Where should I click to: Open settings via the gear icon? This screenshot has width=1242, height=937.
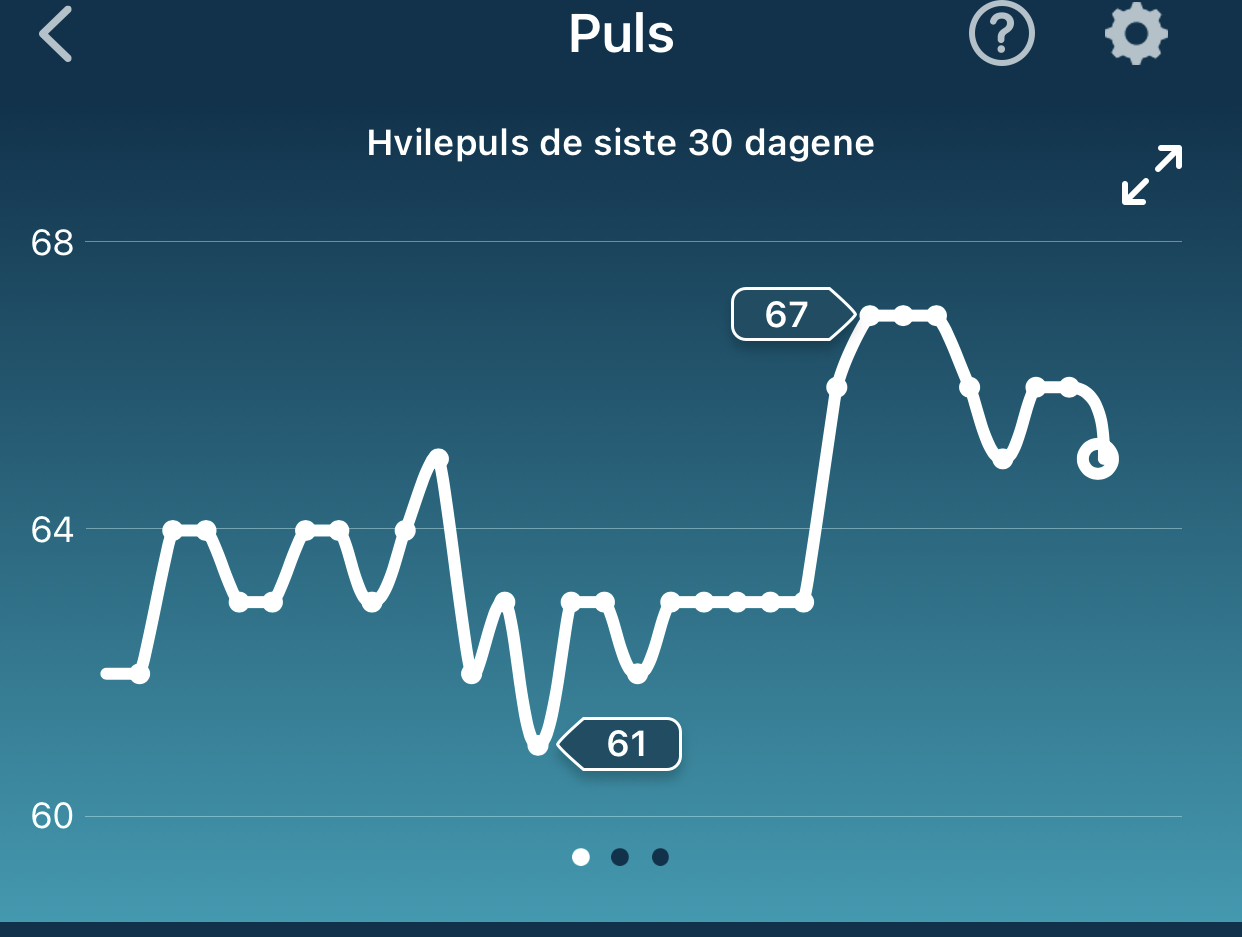tap(1136, 35)
